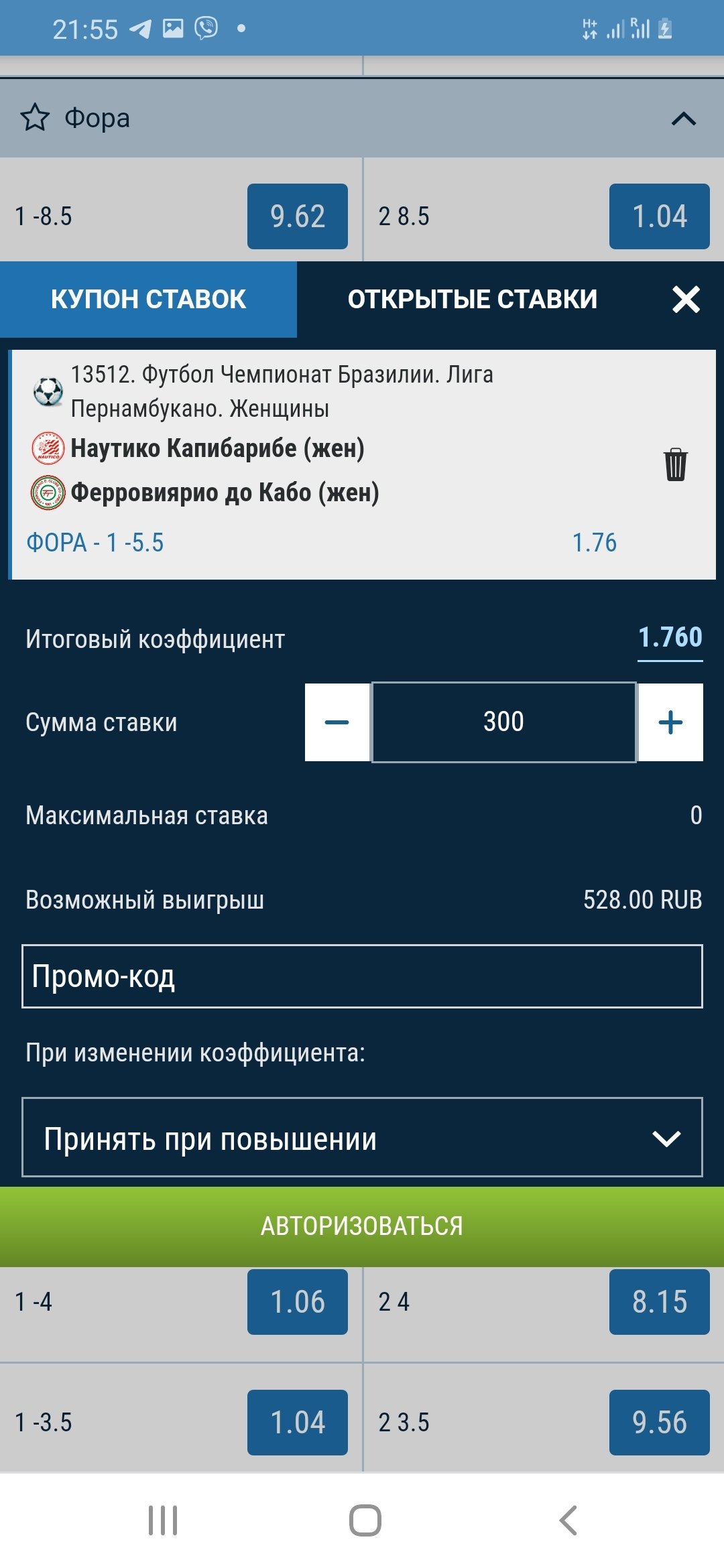The height and width of the screenshot is (1568, 724).
Task: Select odds 1.04 for handicap 1 -3.5
Action: (297, 1423)
